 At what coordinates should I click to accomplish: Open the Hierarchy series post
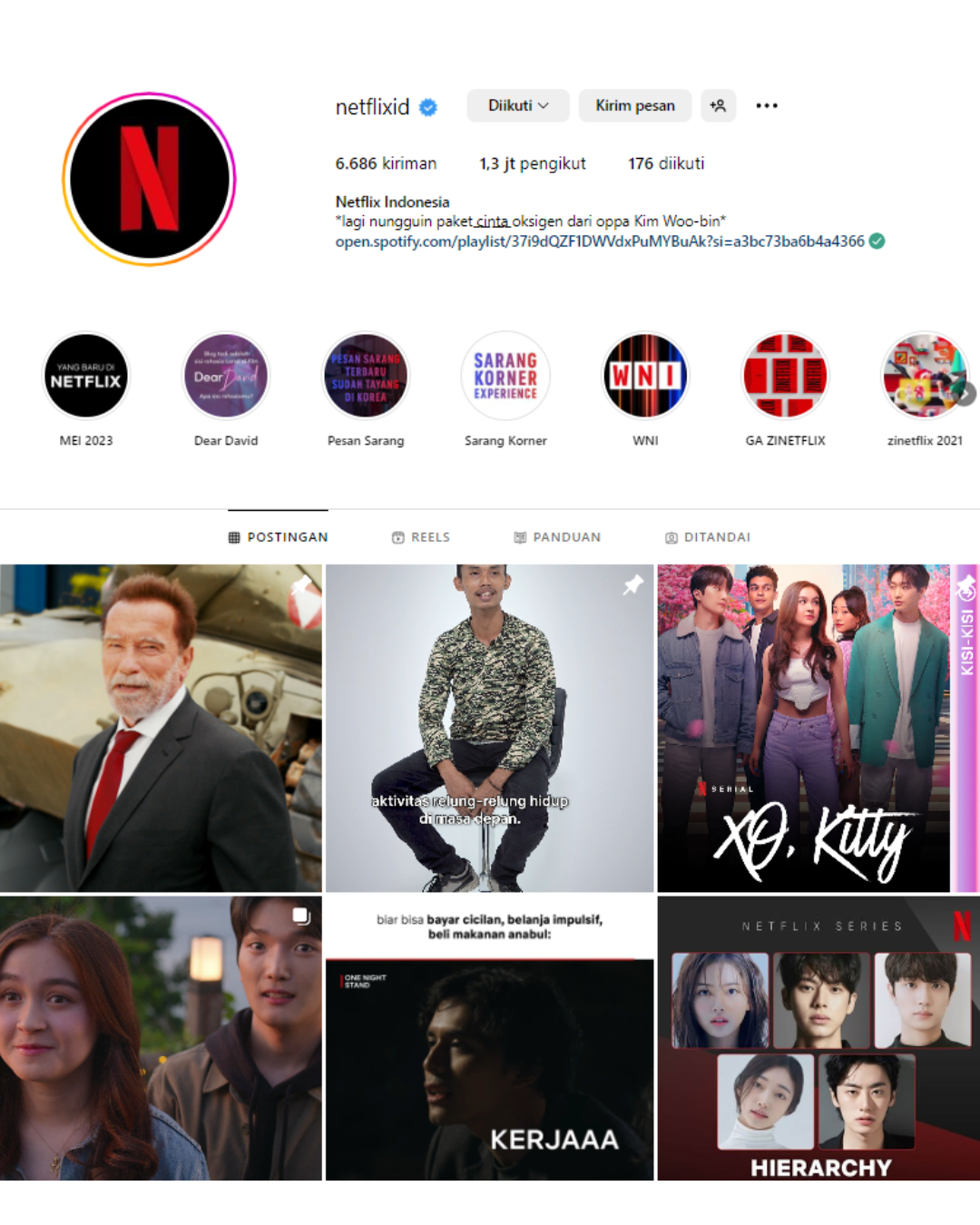(818, 1038)
